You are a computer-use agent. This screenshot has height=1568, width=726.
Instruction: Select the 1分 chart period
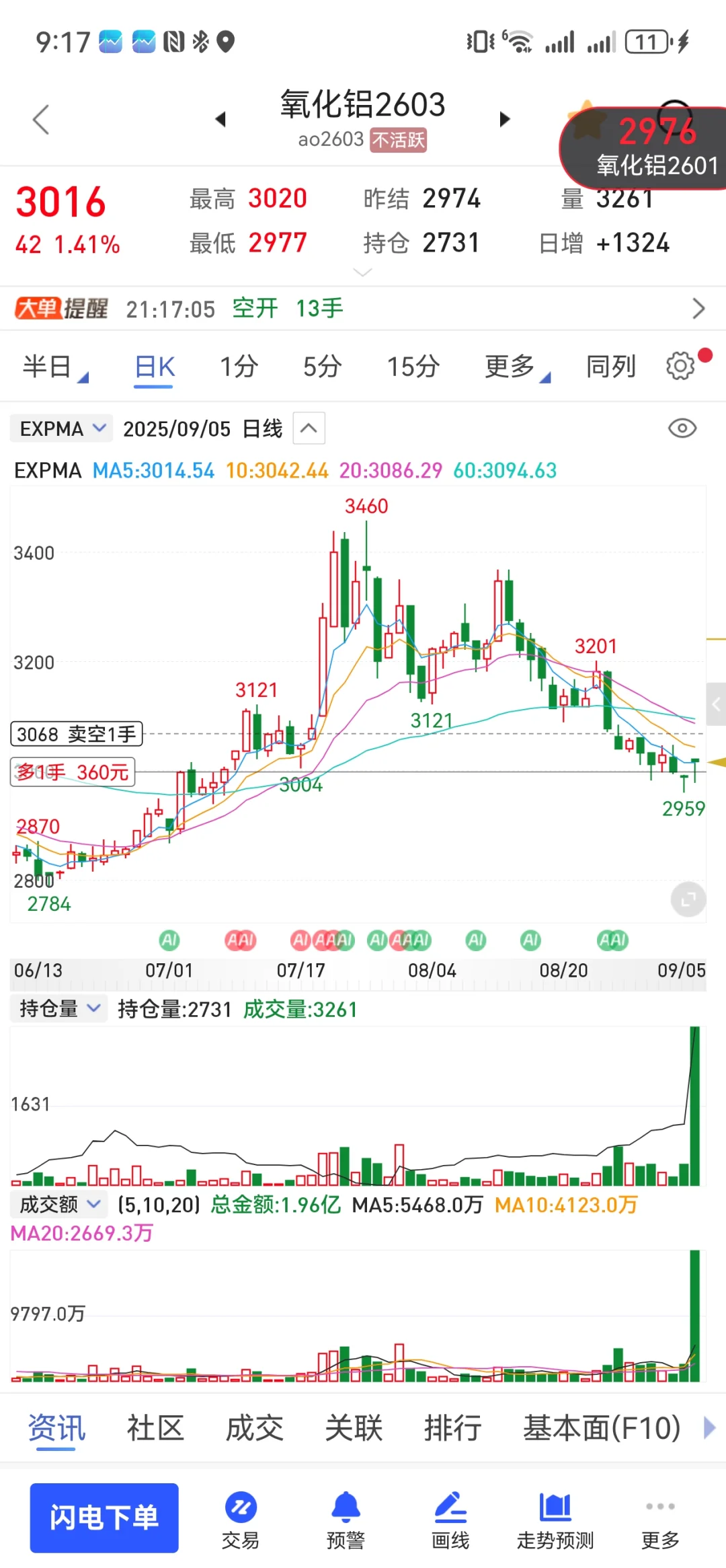(x=239, y=367)
